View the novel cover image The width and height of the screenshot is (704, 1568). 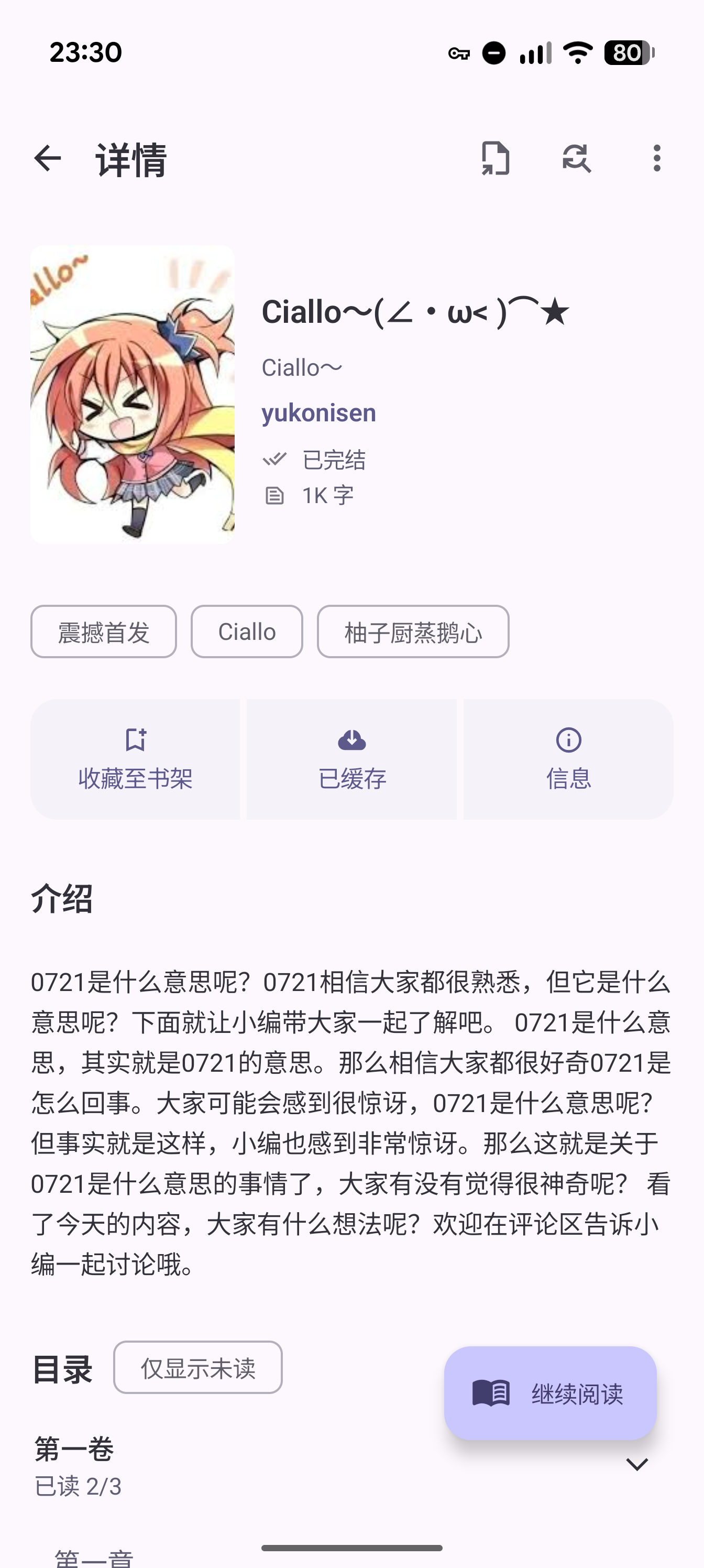pyautogui.click(x=133, y=395)
